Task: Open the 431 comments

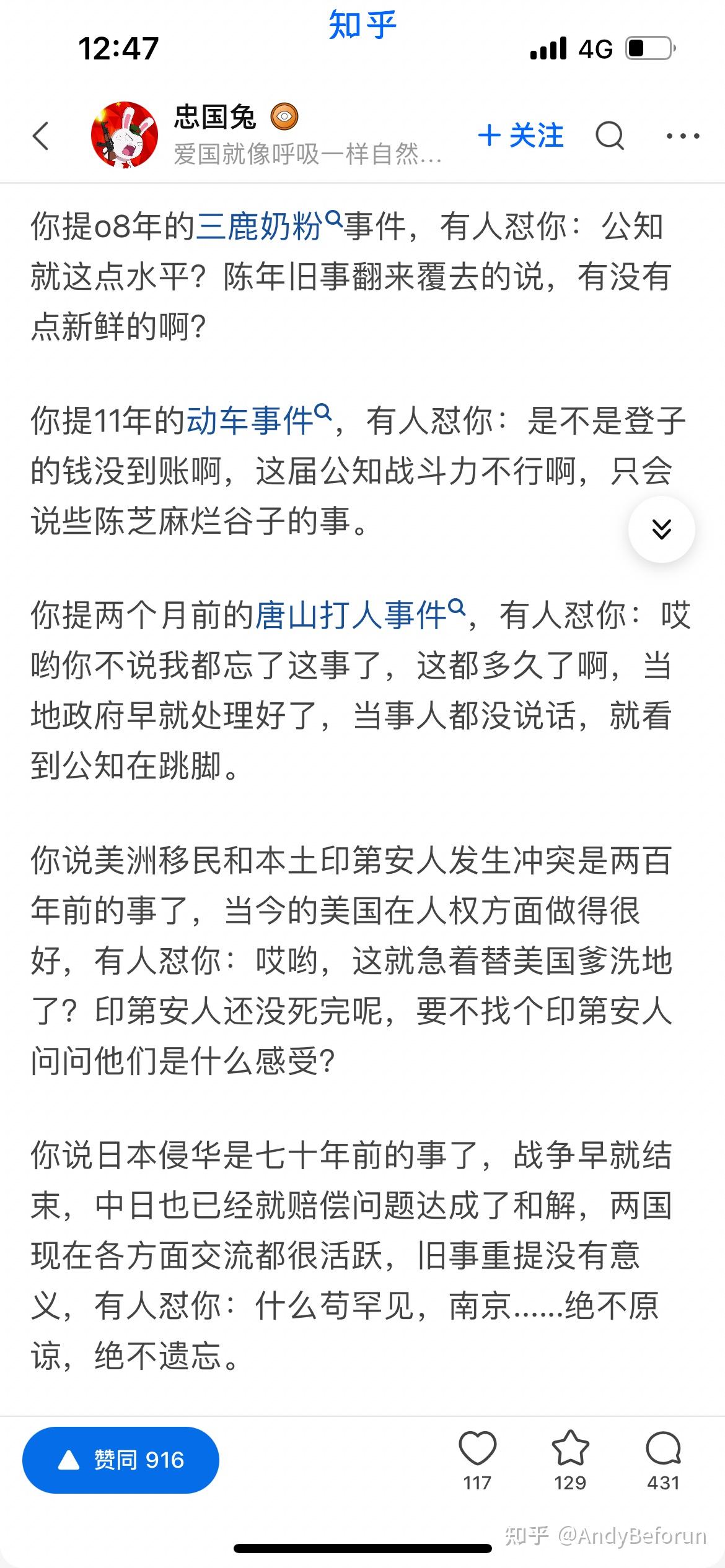Action: click(x=663, y=1458)
